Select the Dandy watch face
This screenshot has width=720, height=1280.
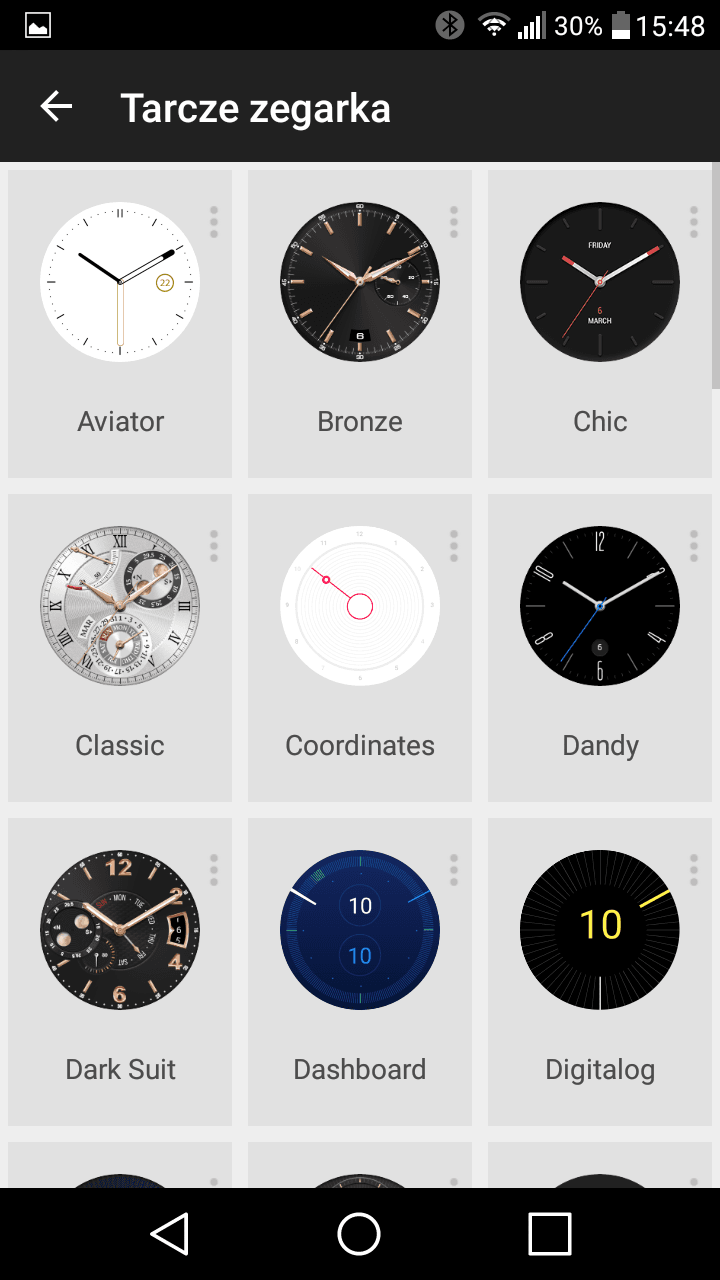600,648
